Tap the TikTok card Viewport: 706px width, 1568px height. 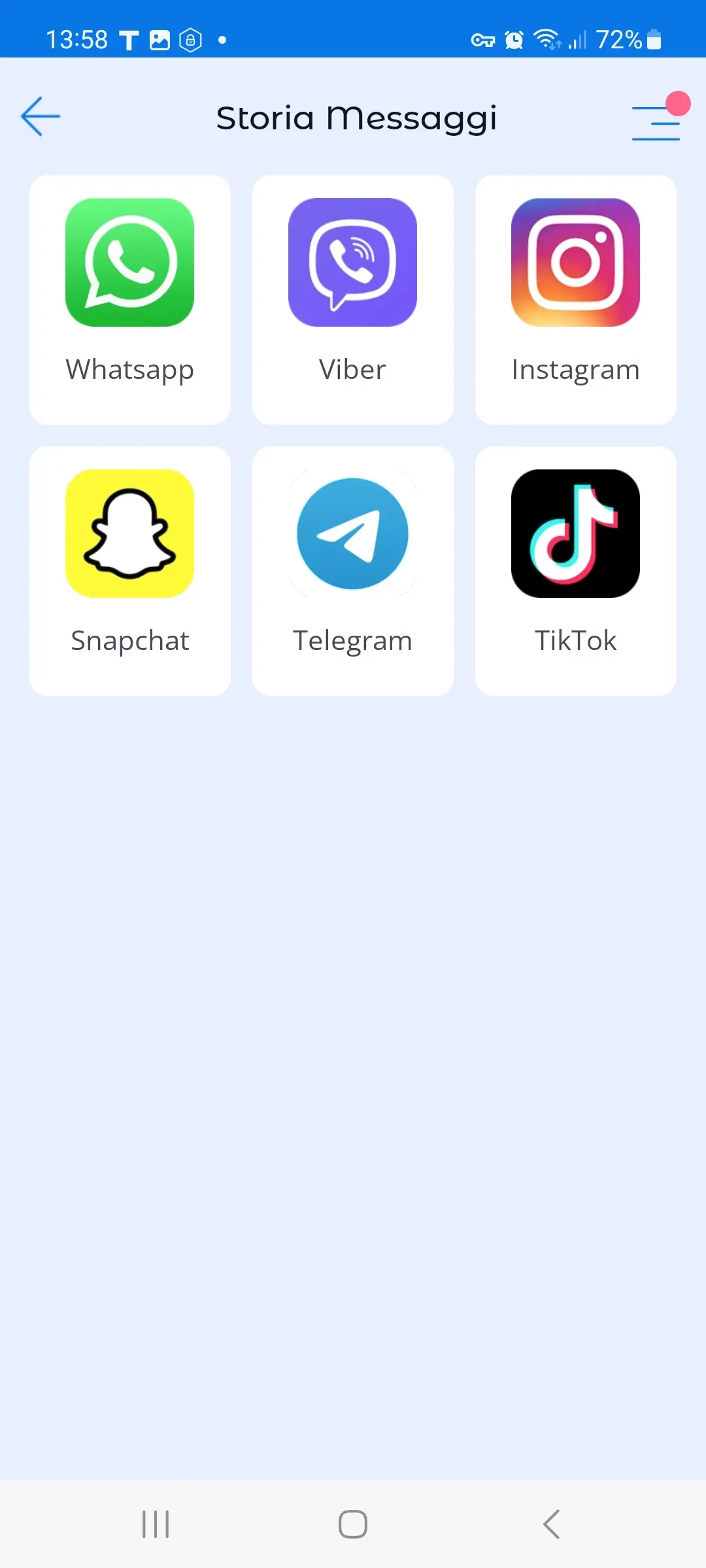click(x=575, y=571)
